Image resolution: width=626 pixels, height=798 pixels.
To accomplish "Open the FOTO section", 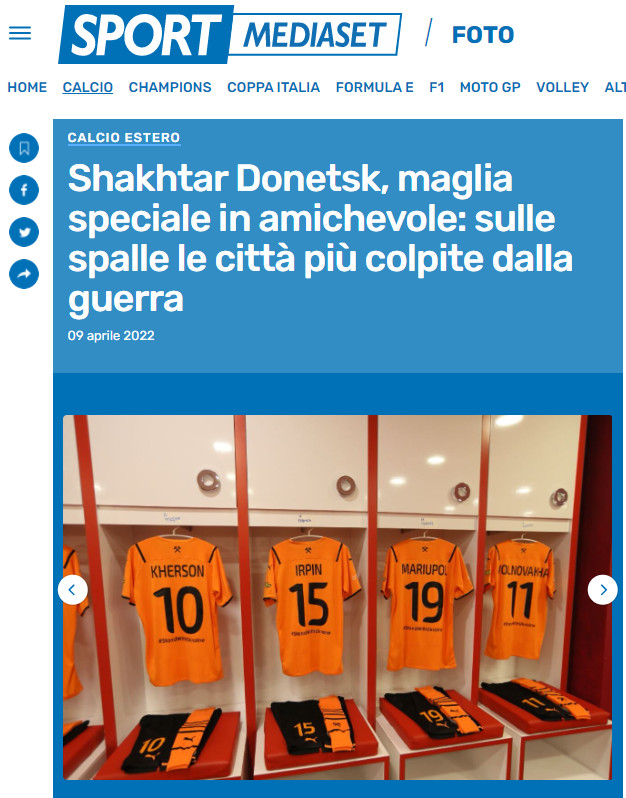I will coord(482,35).
